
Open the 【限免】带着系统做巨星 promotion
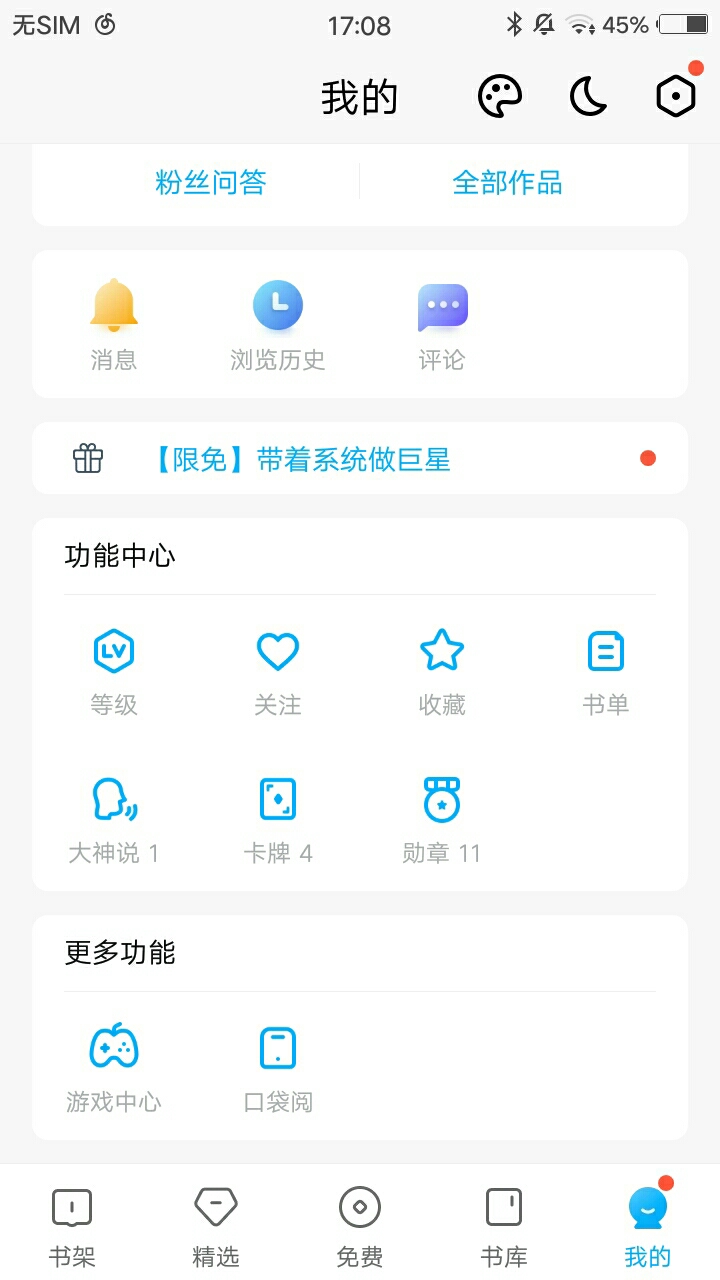click(x=360, y=459)
